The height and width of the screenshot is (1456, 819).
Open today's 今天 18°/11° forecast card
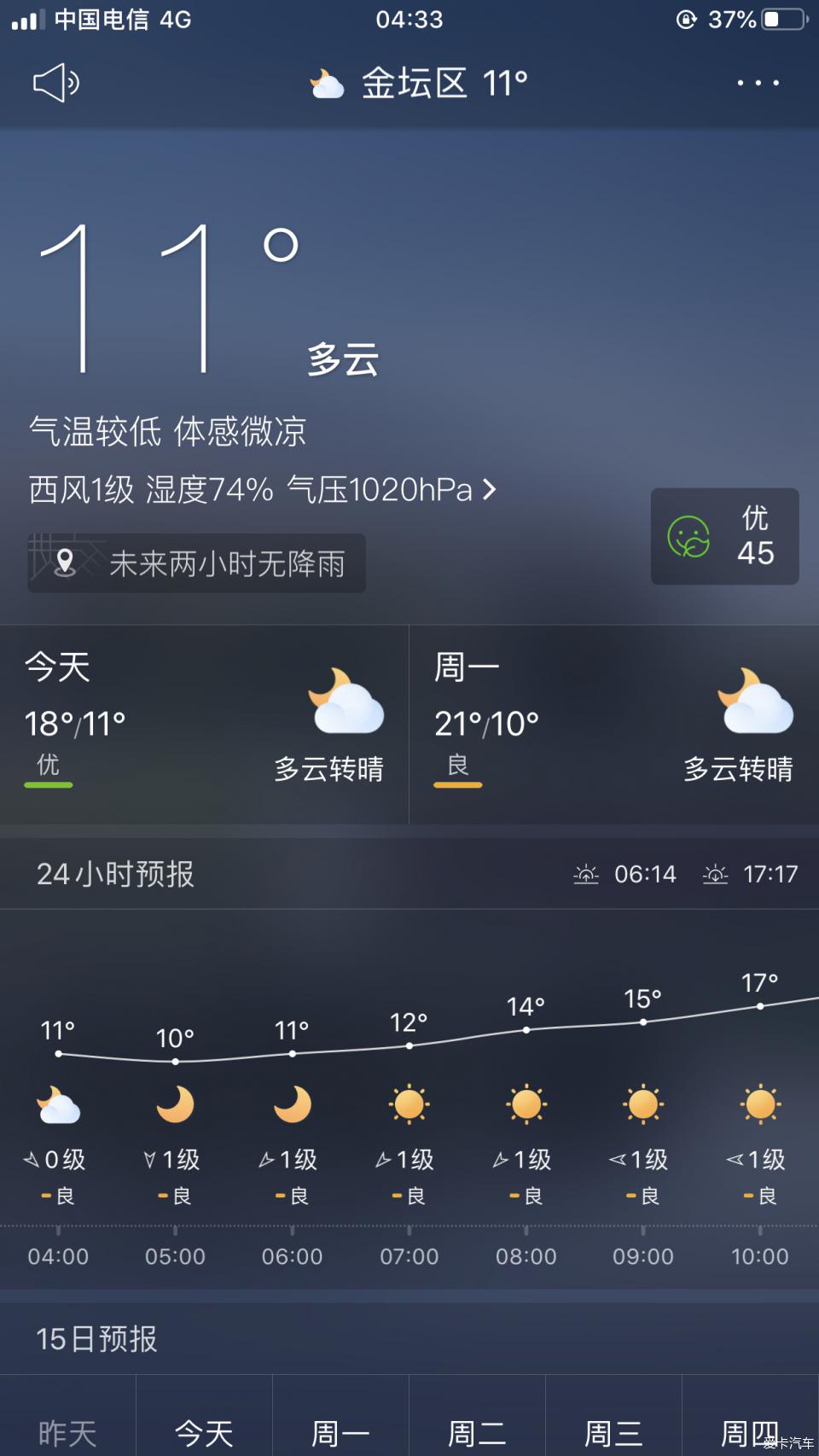[204, 724]
